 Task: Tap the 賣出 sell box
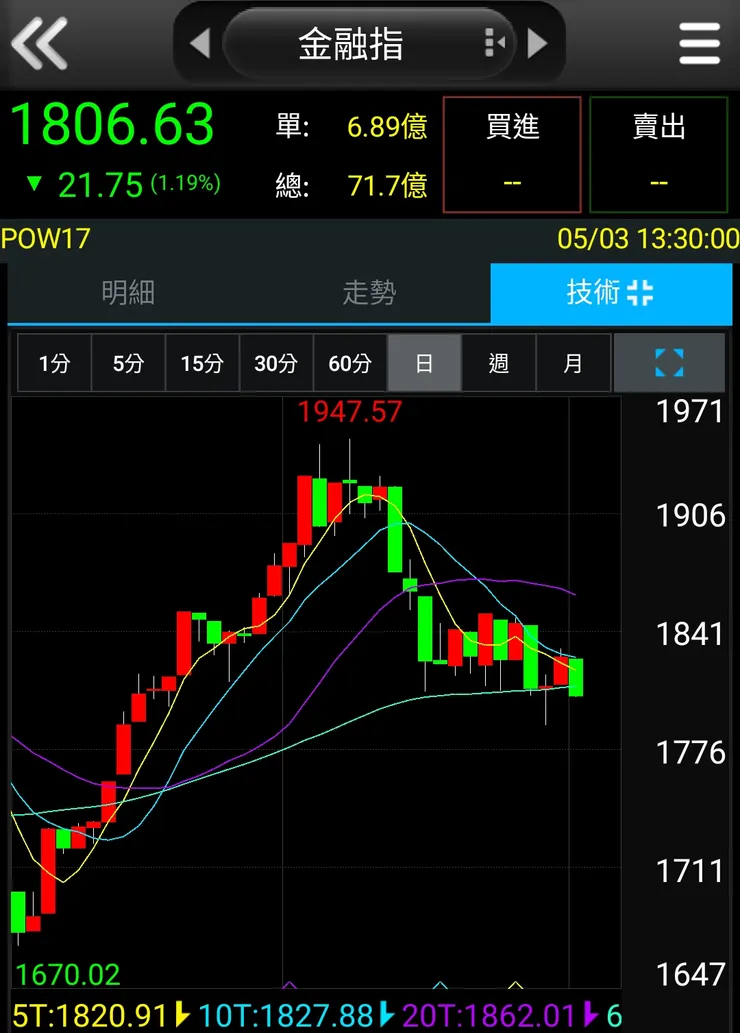click(x=658, y=154)
